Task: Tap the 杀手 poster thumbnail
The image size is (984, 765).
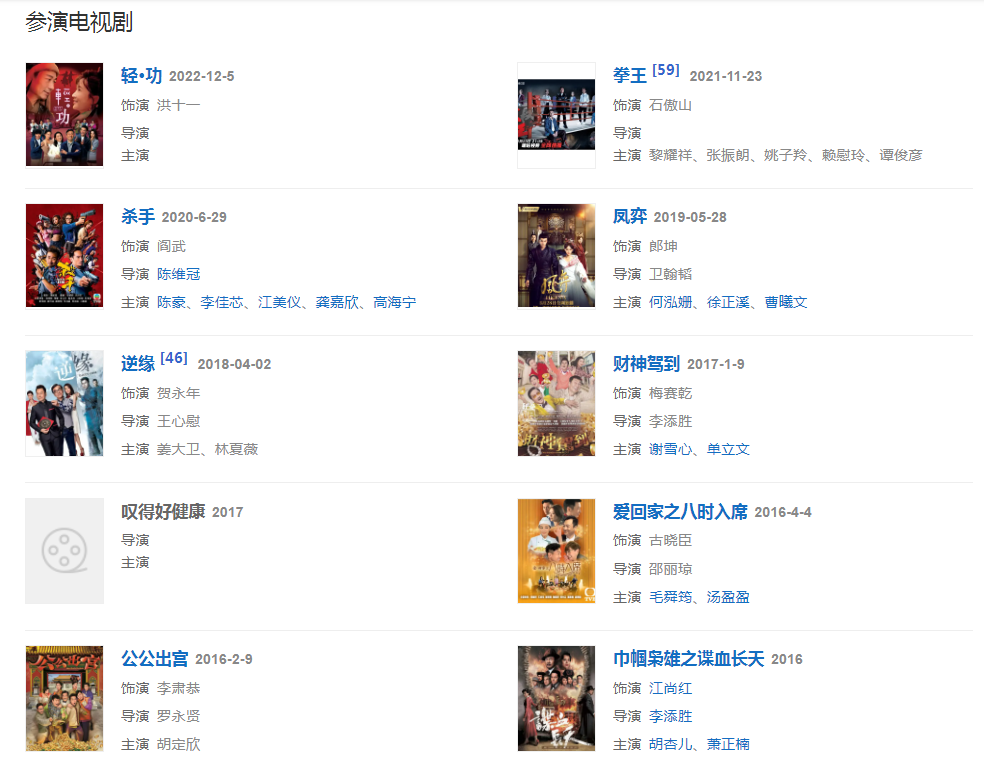Action: point(64,256)
